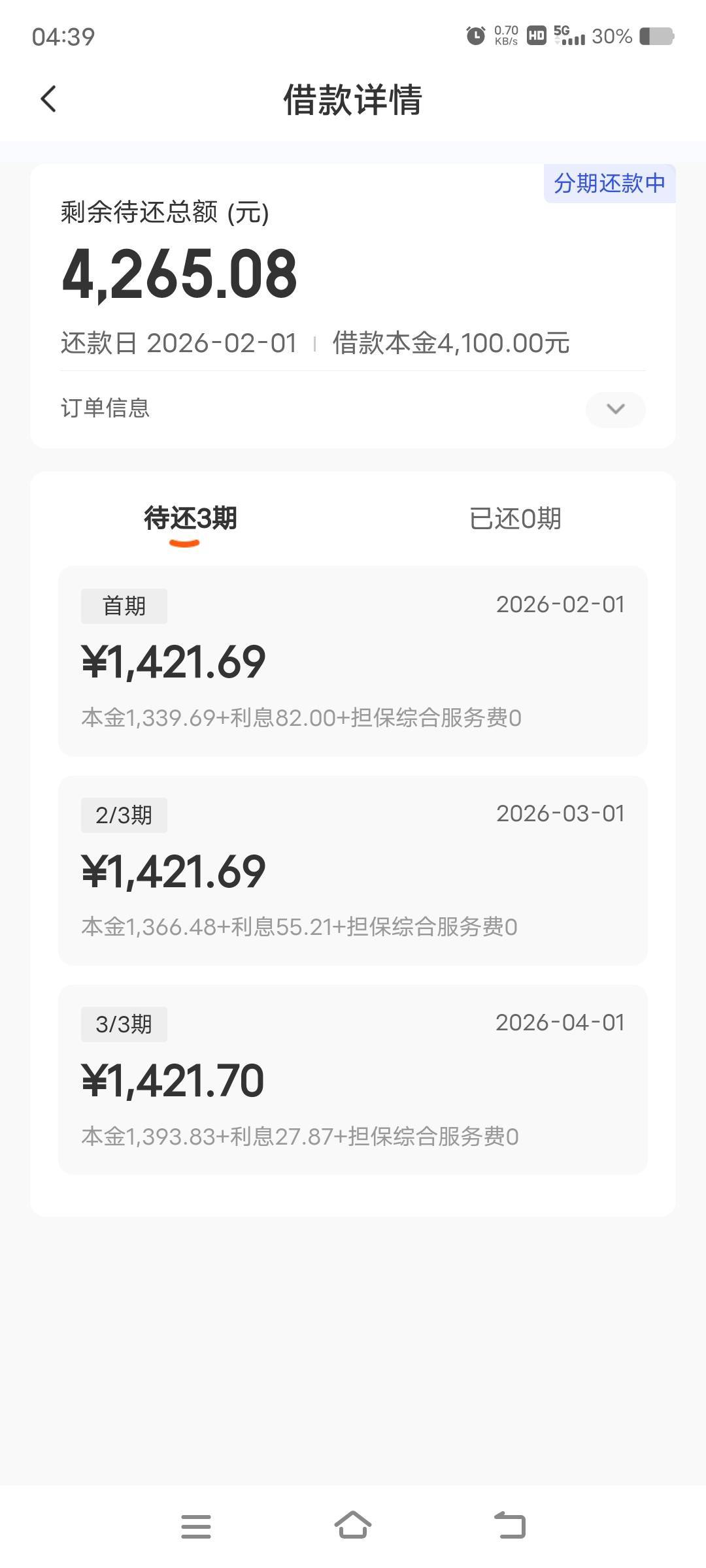The image size is (706, 1568).
Task: Go to the phone home screen
Action: (353, 1526)
